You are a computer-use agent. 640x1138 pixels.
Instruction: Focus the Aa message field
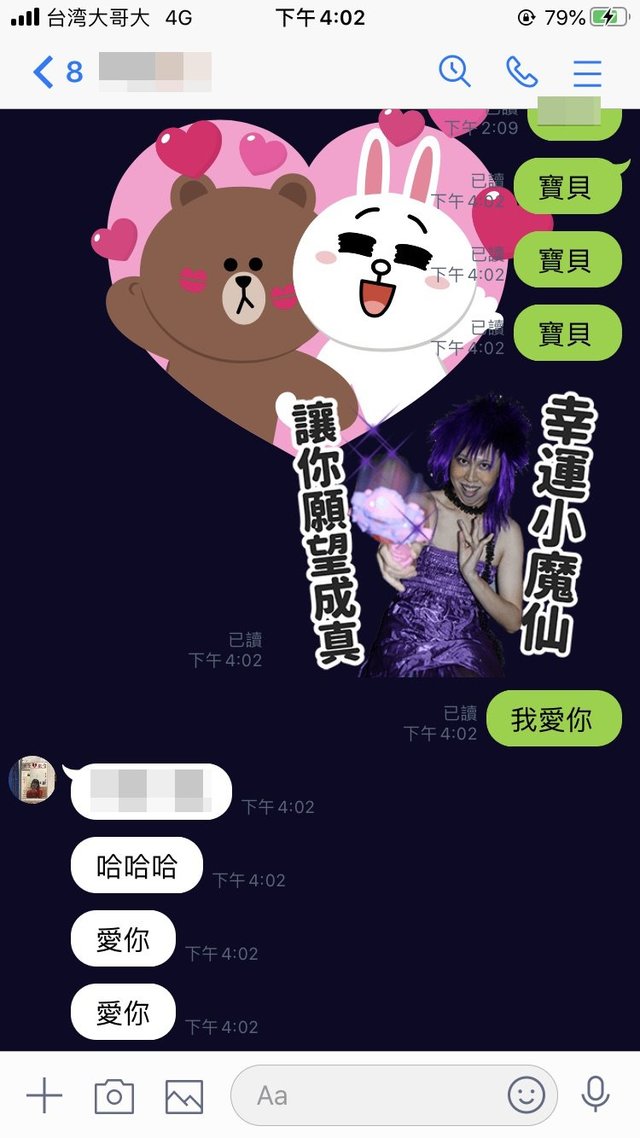click(370, 1096)
